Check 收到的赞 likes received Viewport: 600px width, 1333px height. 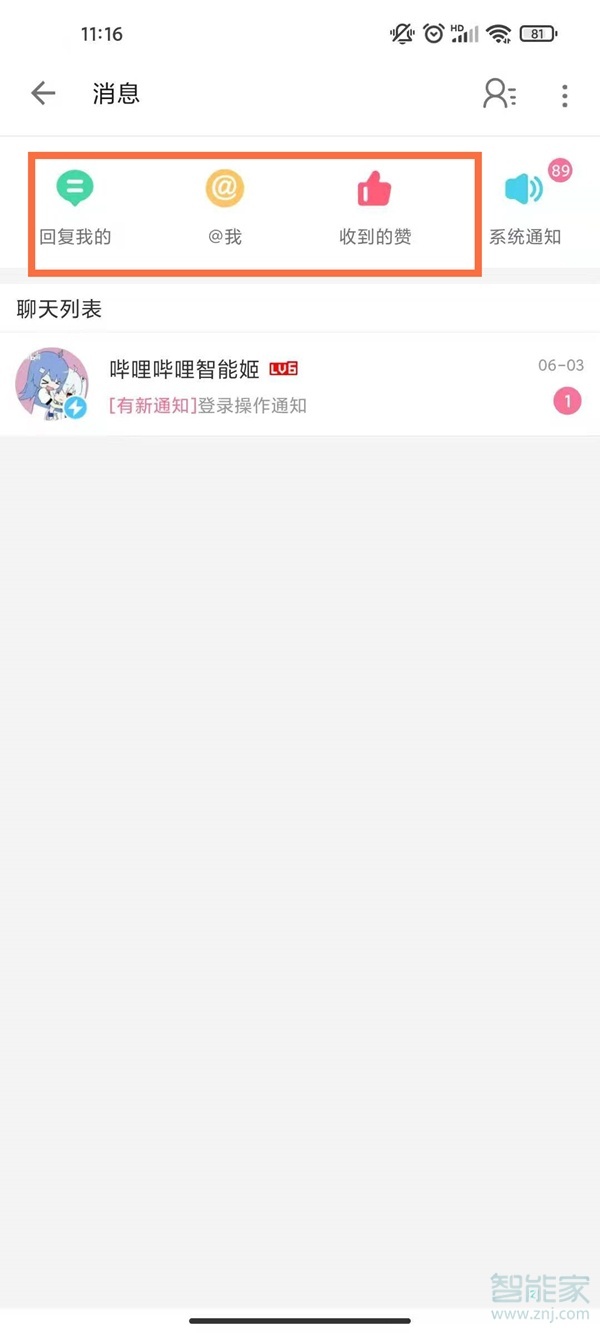tap(375, 208)
